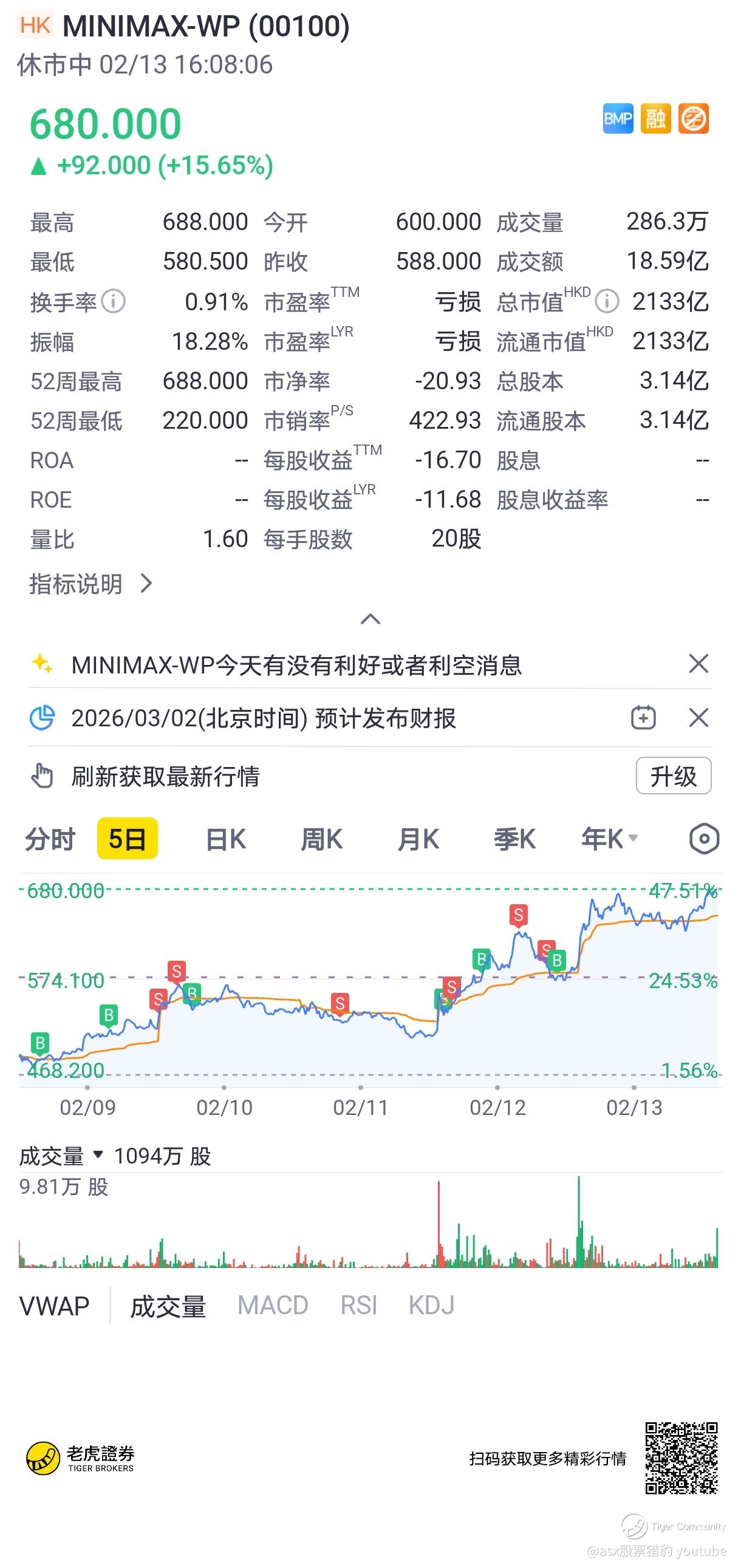This screenshot has width=741, height=1568.
Task: Choose the KDJ indicator
Action: [431, 1306]
